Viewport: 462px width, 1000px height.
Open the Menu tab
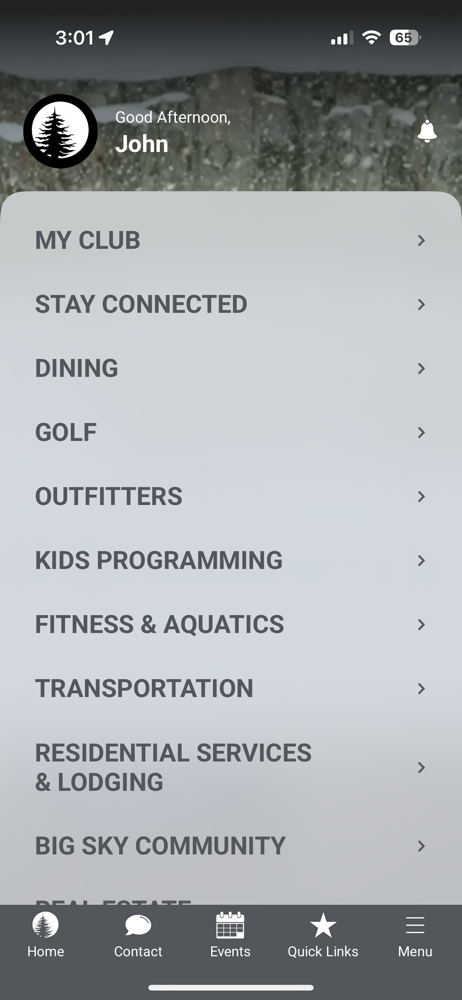coord(415,935)
